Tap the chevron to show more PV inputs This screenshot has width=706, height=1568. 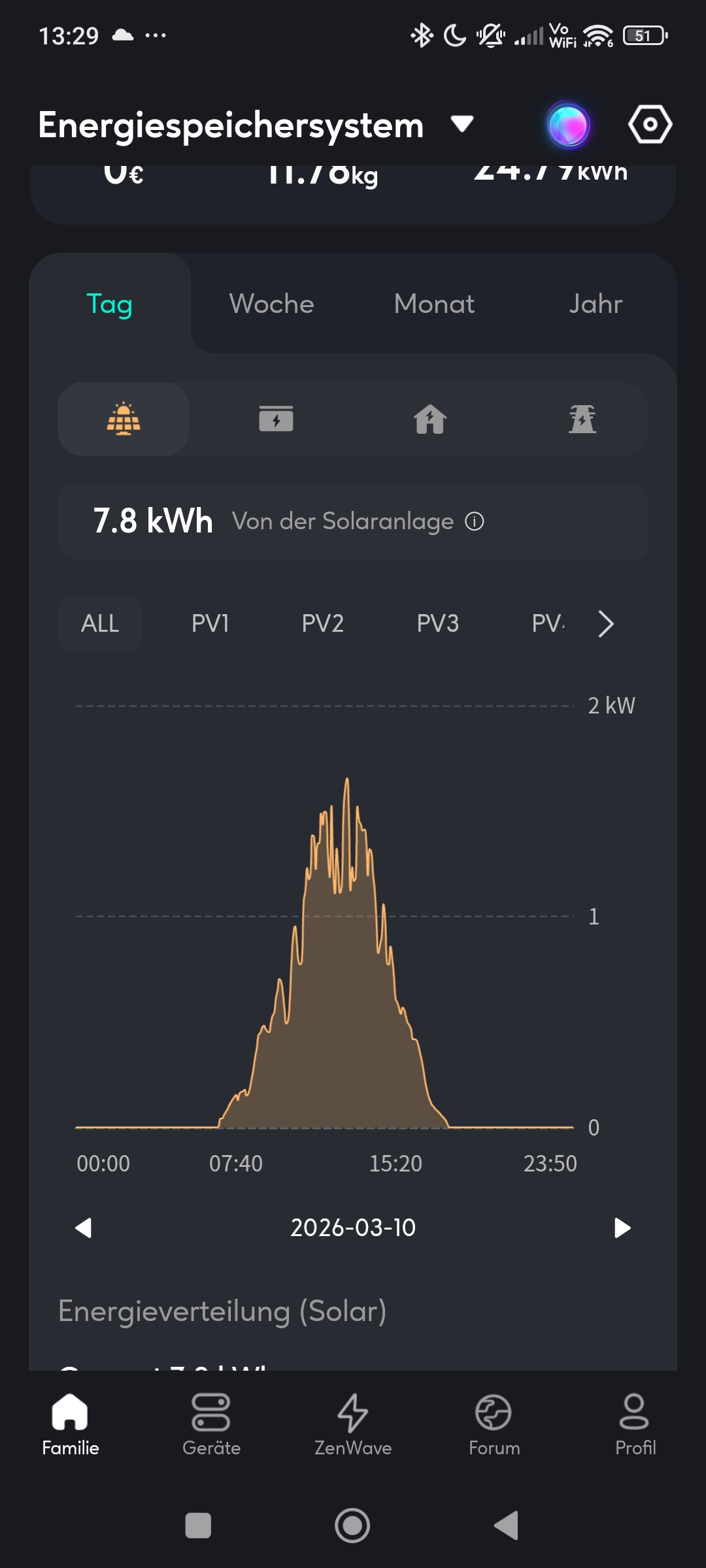(606, 623)
